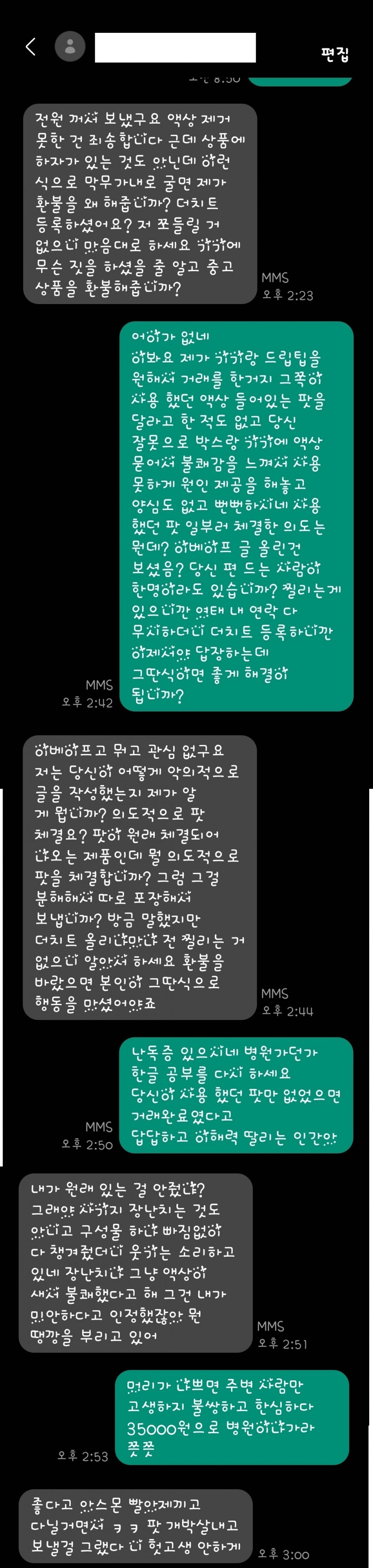This screenshot has height=1568, width=373.
Task: Open the contact profile avatar
Action: tap(70, 46)
